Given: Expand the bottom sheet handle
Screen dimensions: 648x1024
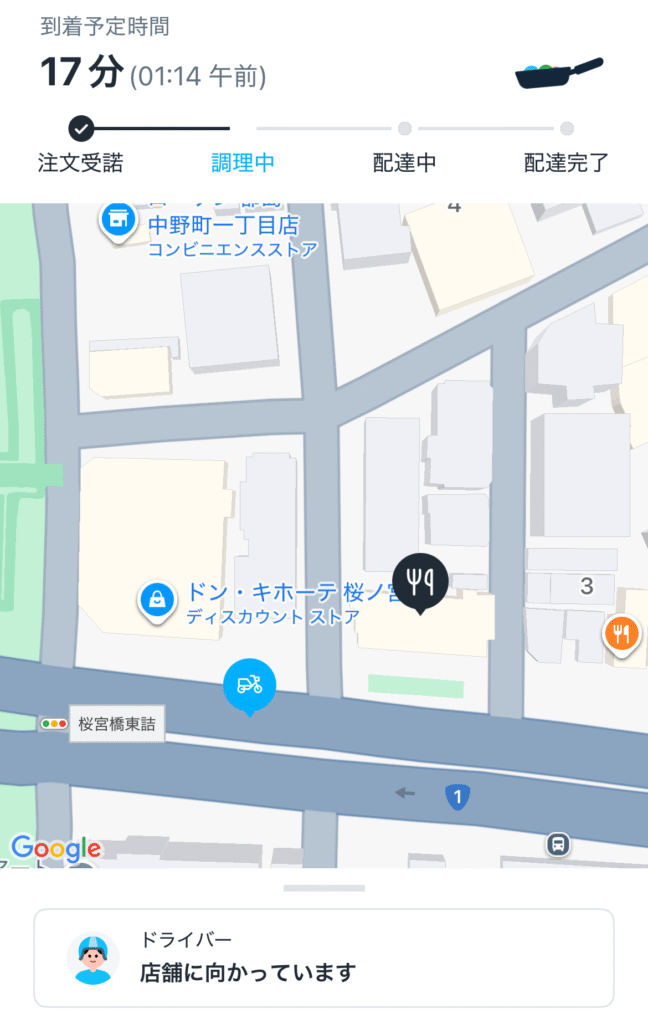Looking at the screenshot, I should tap(324, 888).
